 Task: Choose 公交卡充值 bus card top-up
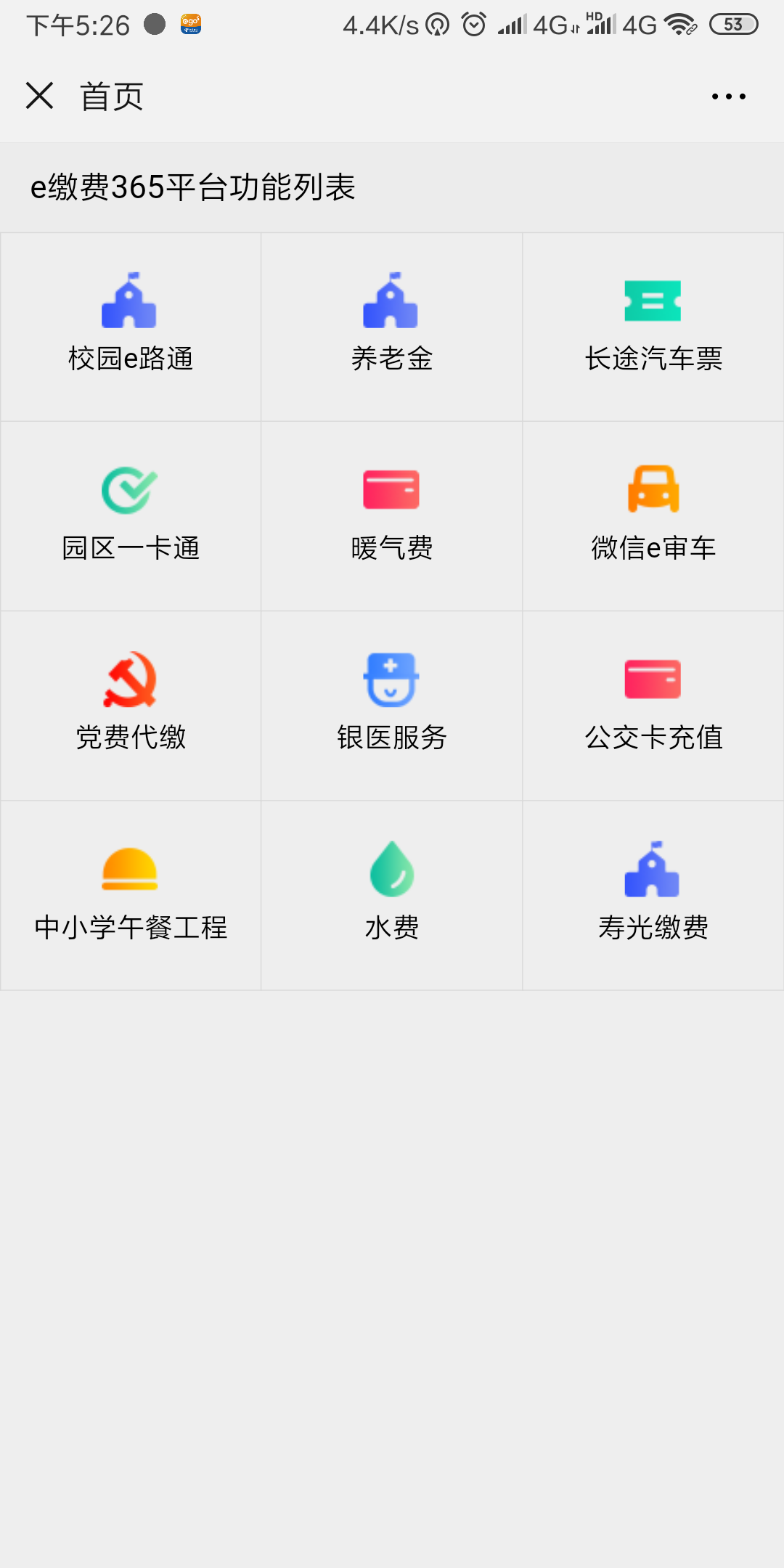653,706
